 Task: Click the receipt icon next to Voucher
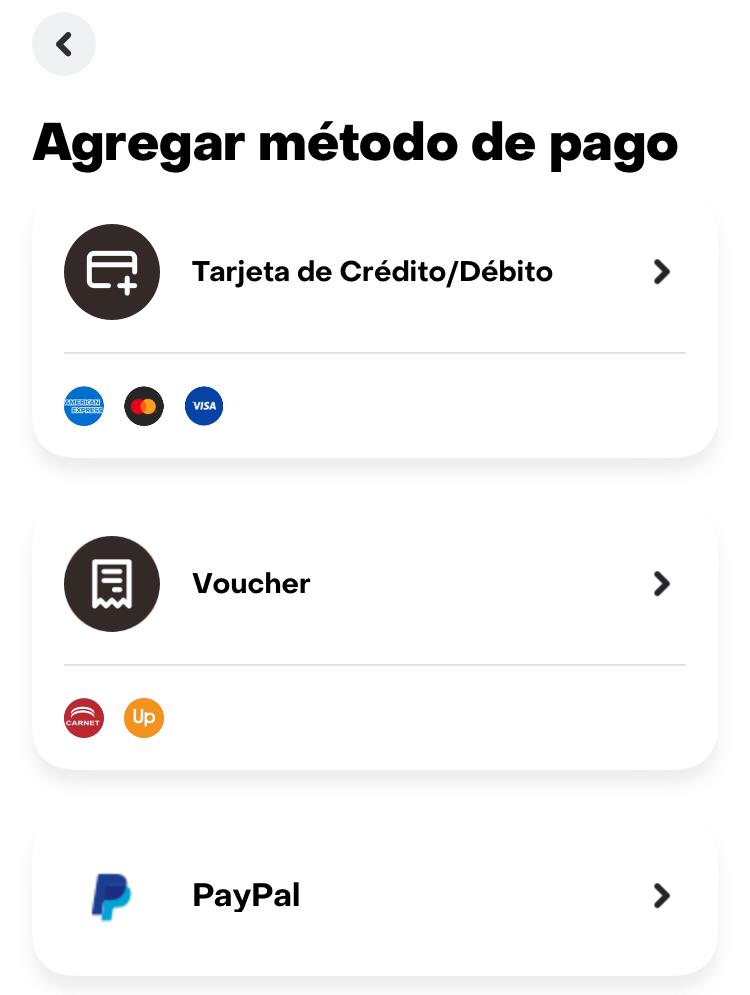112,584
